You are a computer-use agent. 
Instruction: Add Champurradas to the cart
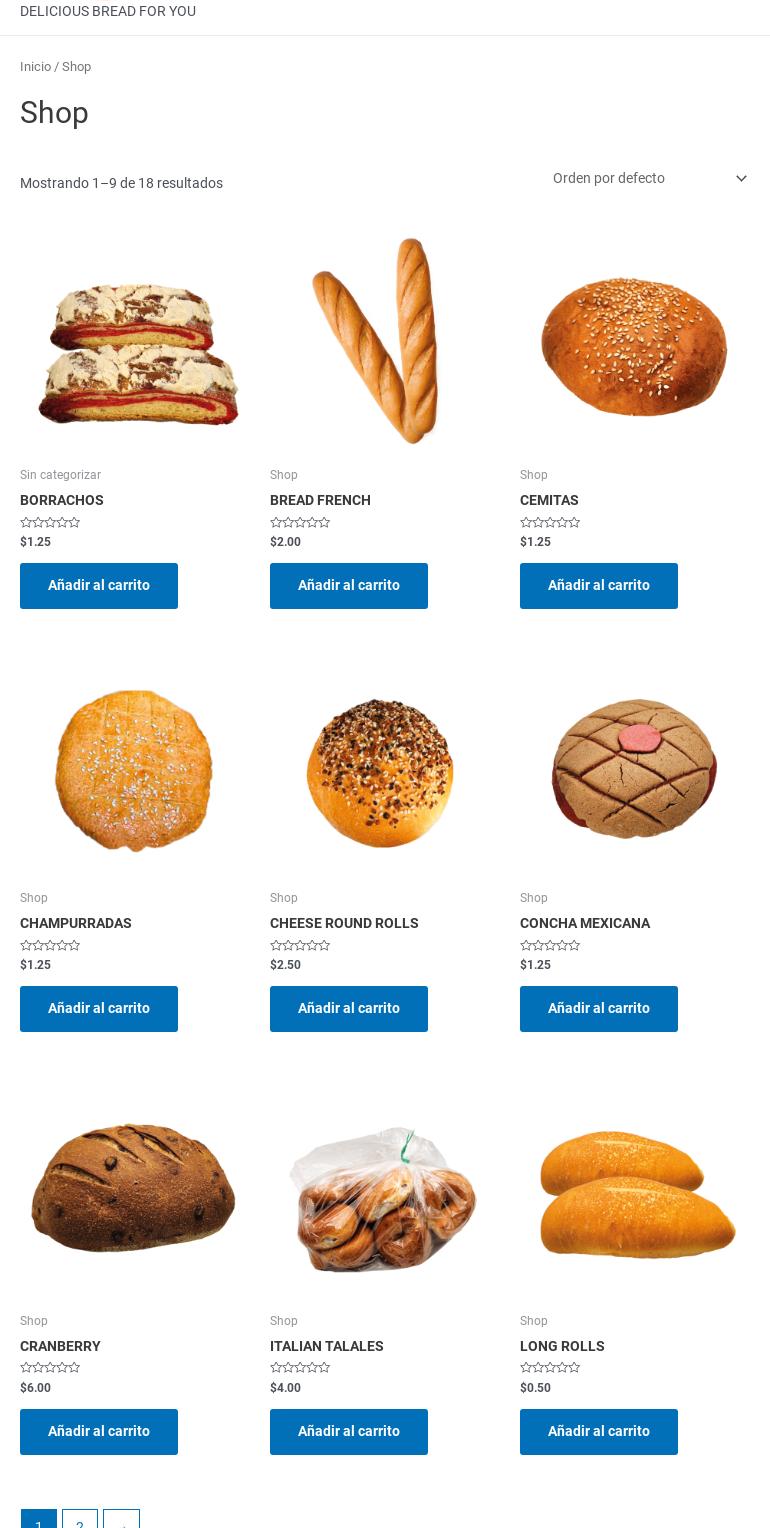point(99,1009)
